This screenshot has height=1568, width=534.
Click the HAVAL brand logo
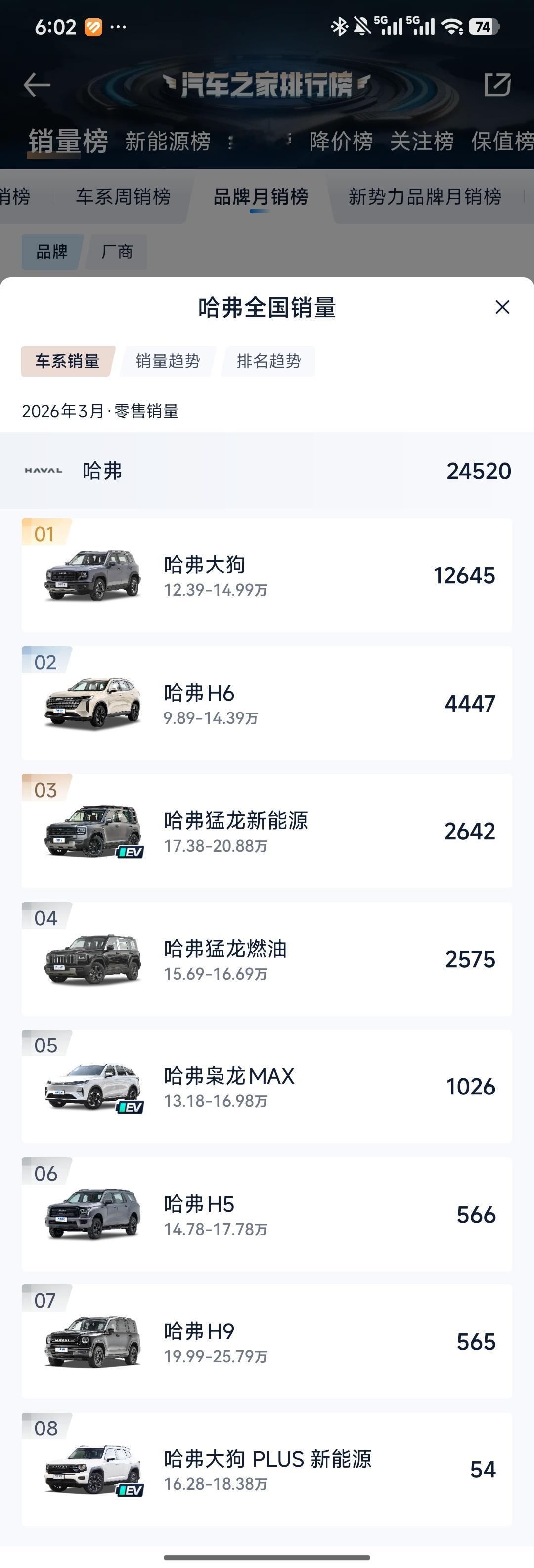pyautogui.click(x=43, y=470)
